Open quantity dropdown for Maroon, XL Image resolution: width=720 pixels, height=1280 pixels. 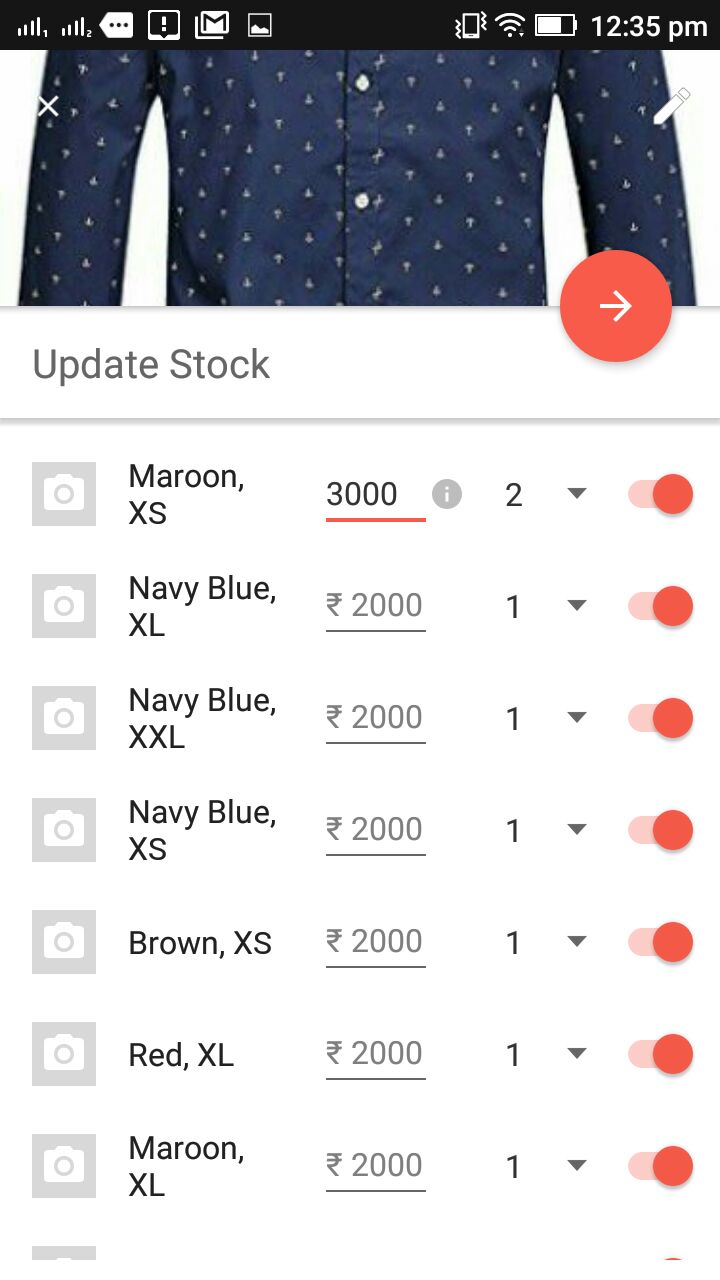coord(545,1166)
